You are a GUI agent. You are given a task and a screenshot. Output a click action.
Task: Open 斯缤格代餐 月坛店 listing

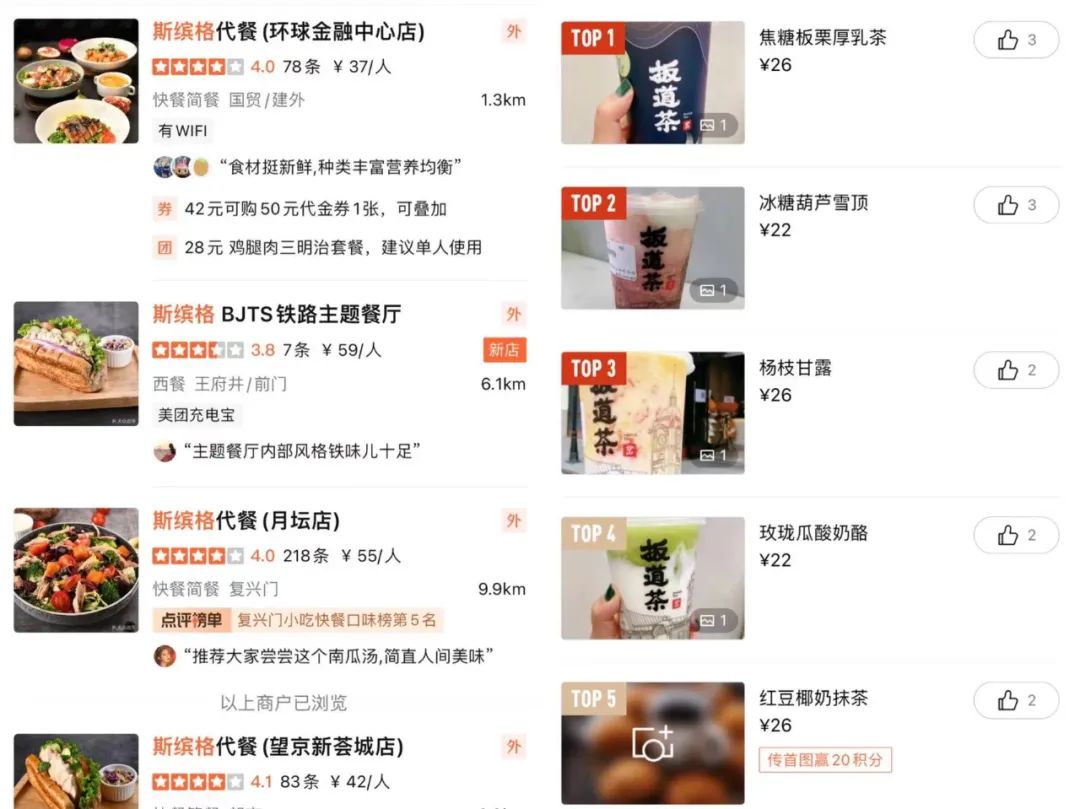tap(246, 521)
